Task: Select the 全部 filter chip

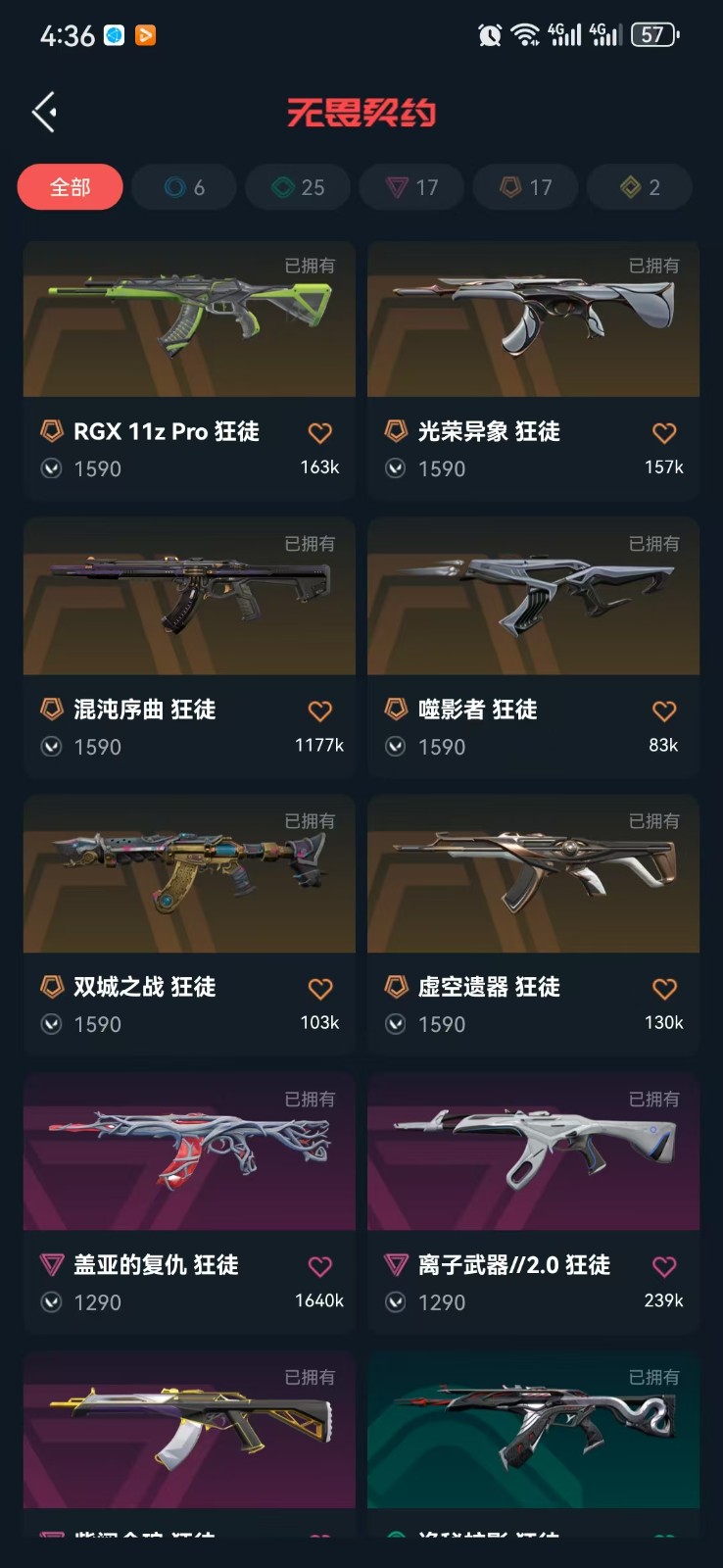Action: tap(71, 187)
